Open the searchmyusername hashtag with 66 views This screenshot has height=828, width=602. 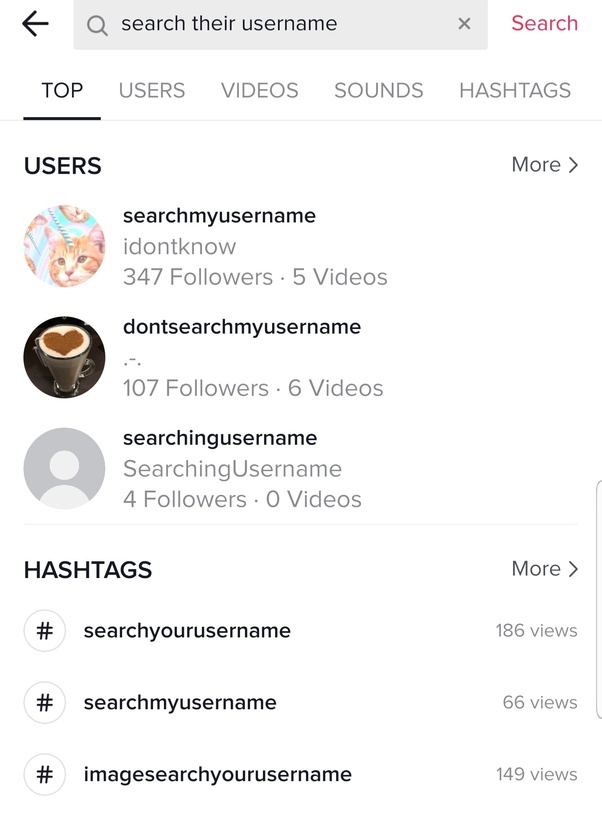click(x=180, y=703)
